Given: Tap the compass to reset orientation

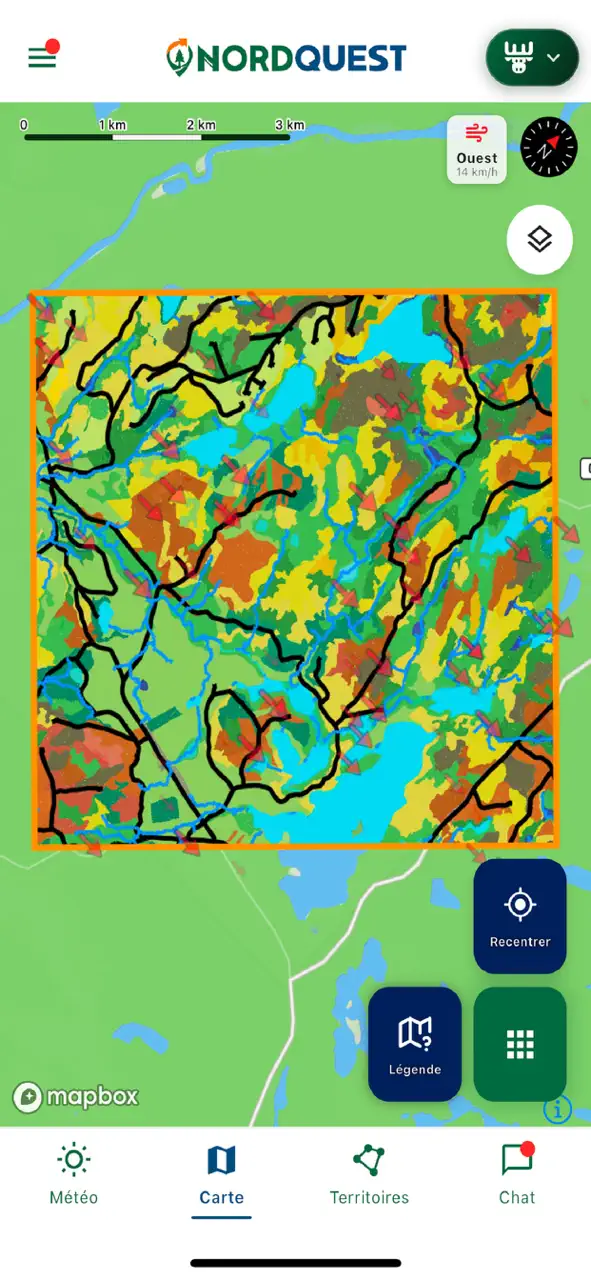Looking at the screenshot, I should pos(549,148).
